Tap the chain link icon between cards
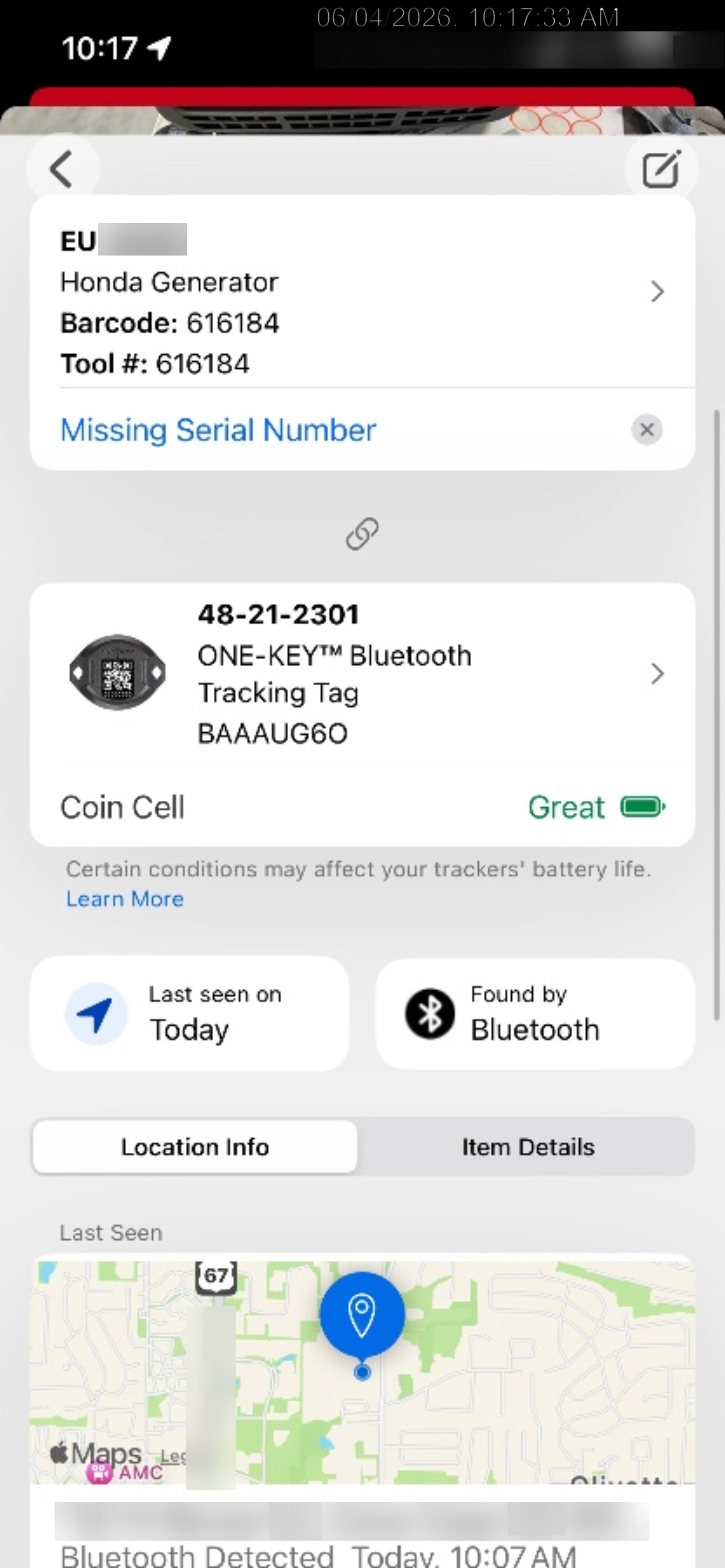Screen dimensions: 725x1568 [362, 534]
